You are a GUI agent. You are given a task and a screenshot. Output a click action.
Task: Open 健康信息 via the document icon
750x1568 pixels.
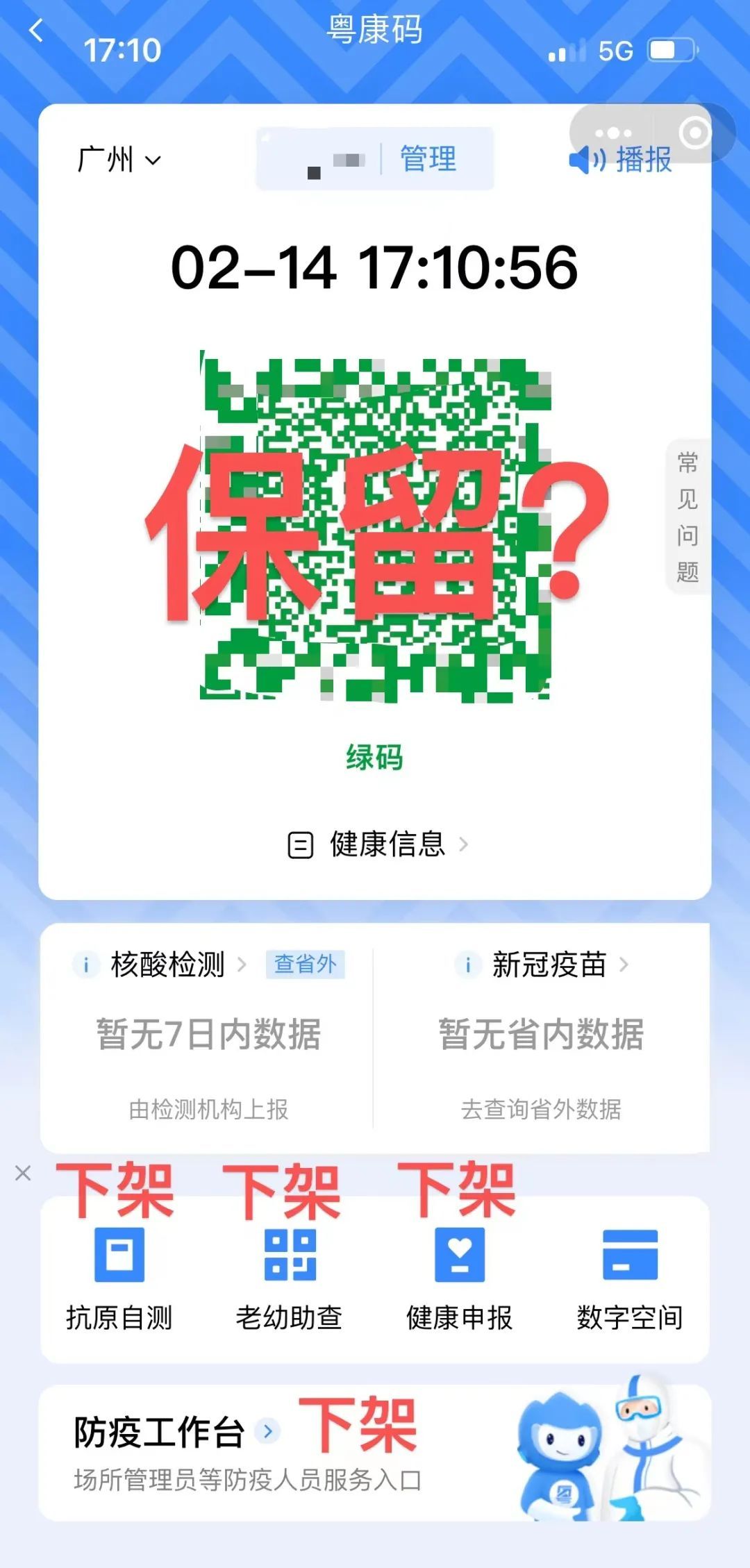coord(300,846)
